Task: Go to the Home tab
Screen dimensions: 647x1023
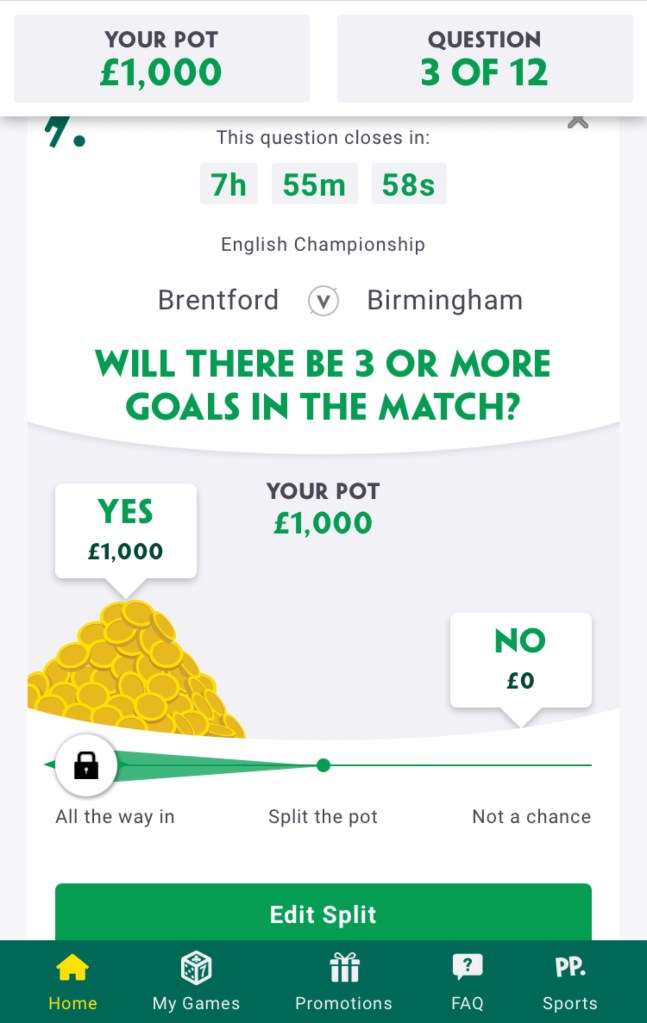Action: click(73, 982)
